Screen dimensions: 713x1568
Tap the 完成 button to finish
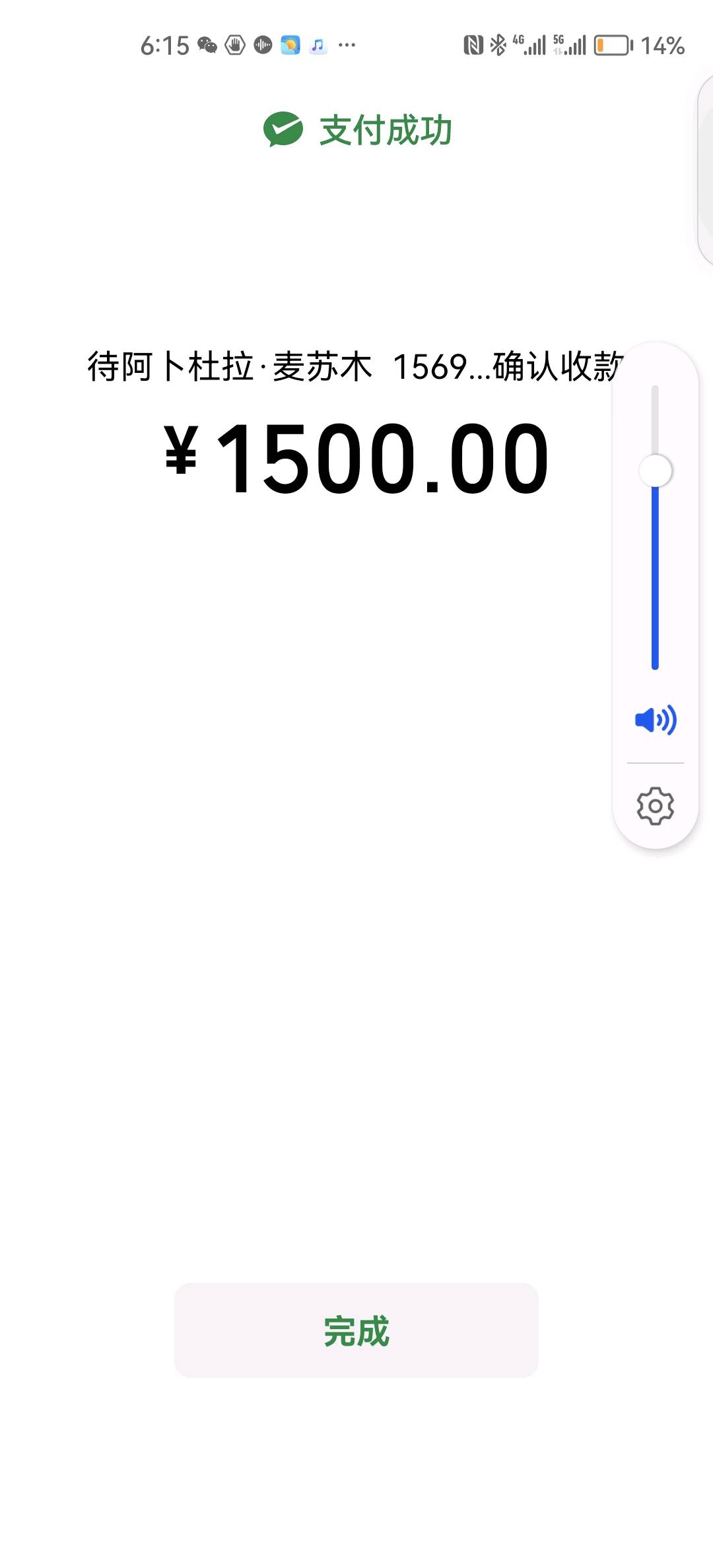[356, 1330]
